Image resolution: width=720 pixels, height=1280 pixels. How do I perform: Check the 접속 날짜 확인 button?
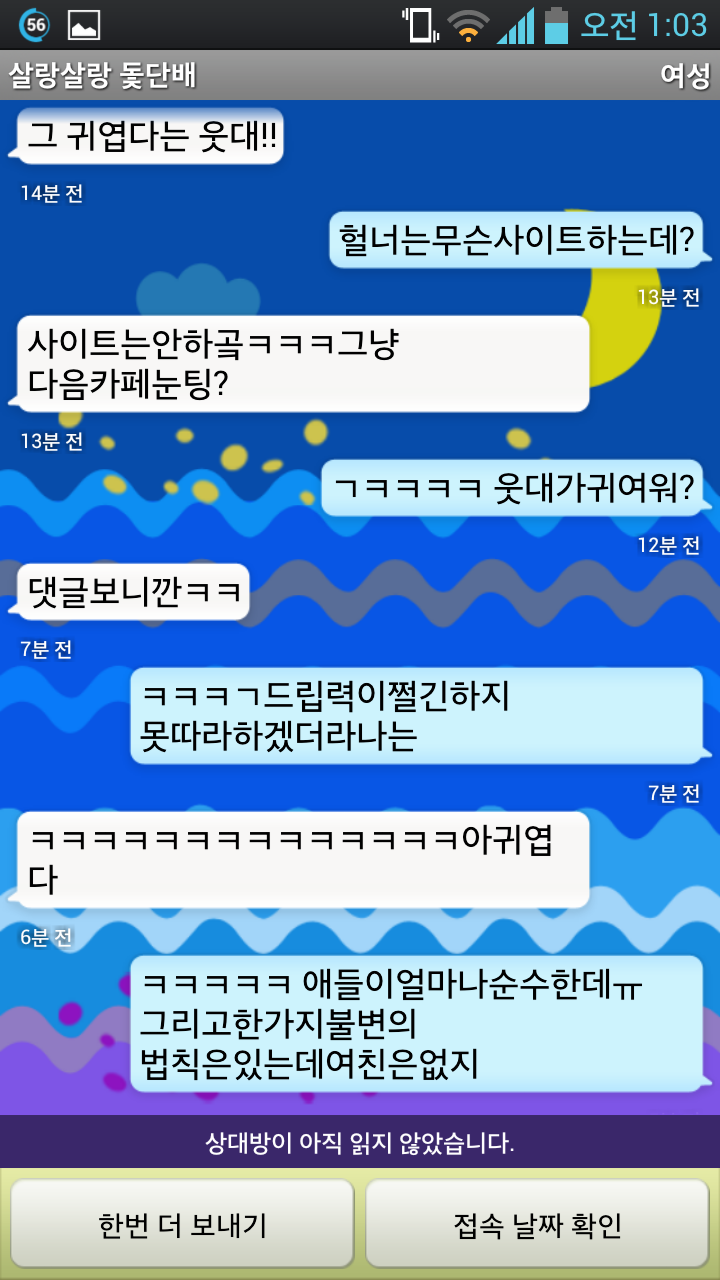[x=538, y=1225]
